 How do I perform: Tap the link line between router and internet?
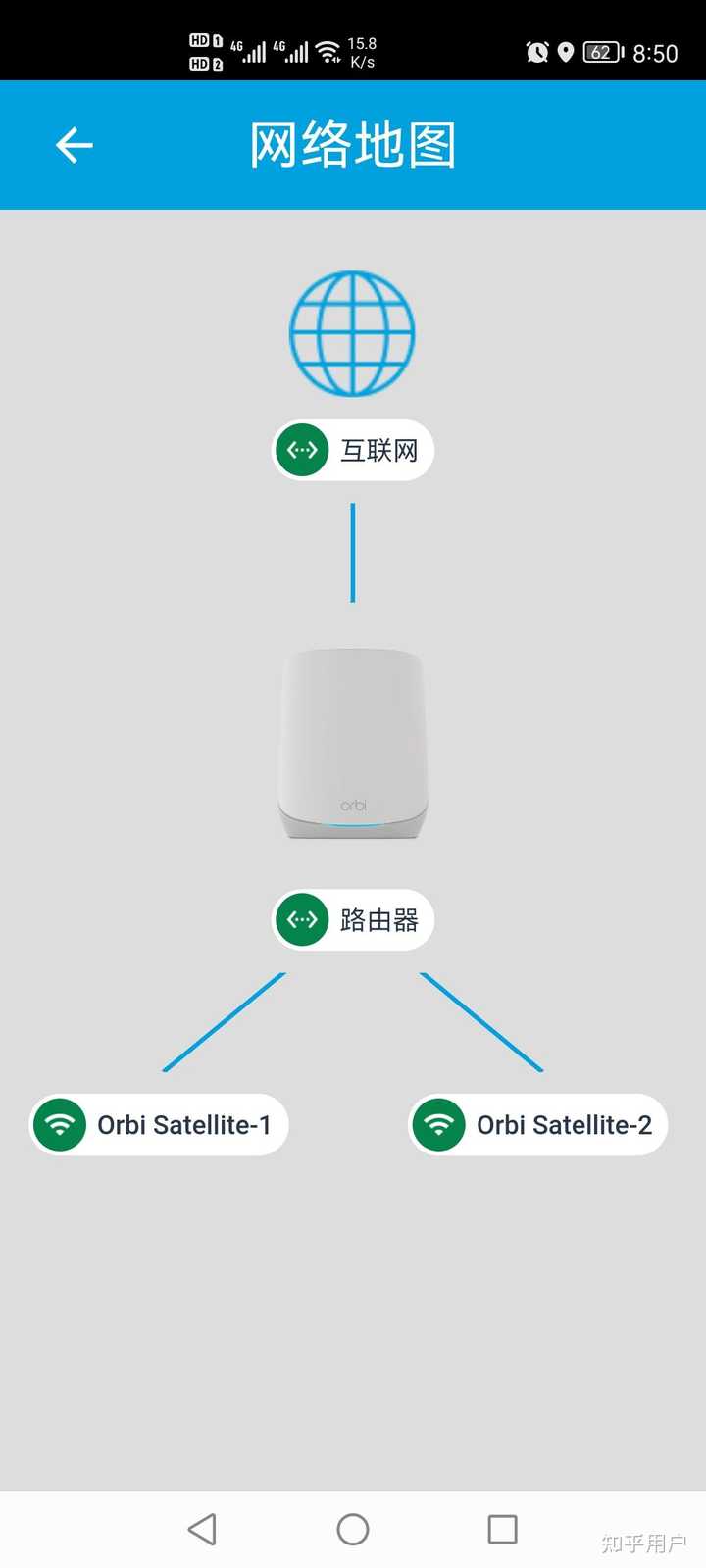pos(352,552)
